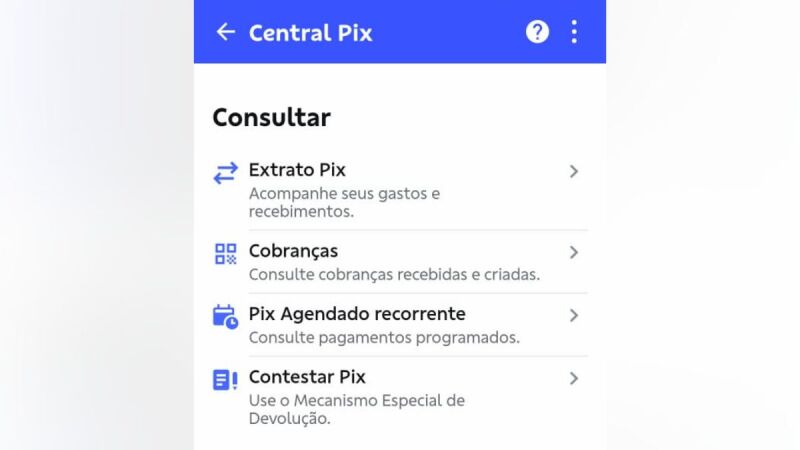
Task: Open the three-dot overflow menu
Action: point(574,32)
